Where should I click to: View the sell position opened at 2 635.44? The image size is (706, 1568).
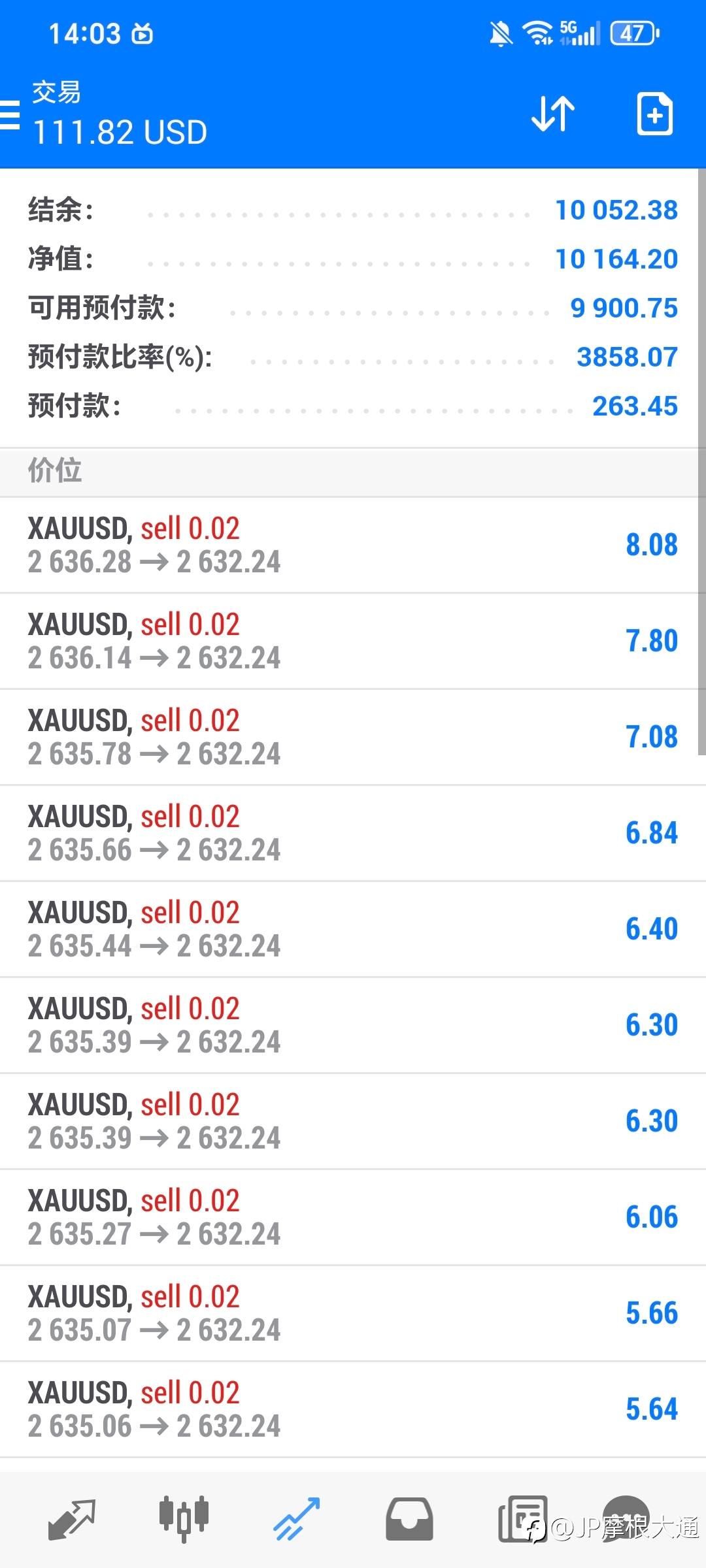tap(353, 929)
